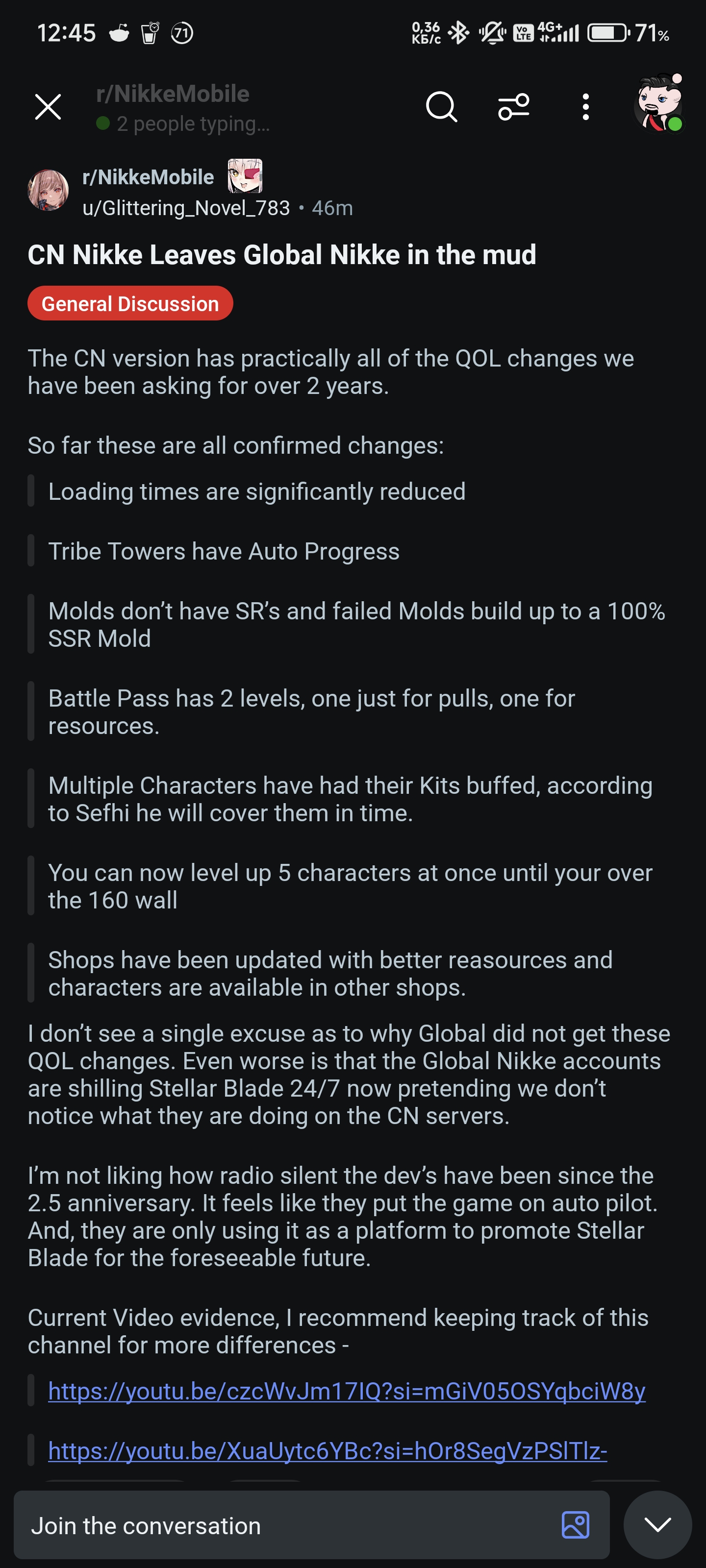
Task: Open the youtu.be/XuaUytc6YBc video link
Action: tap(328, 1450)
